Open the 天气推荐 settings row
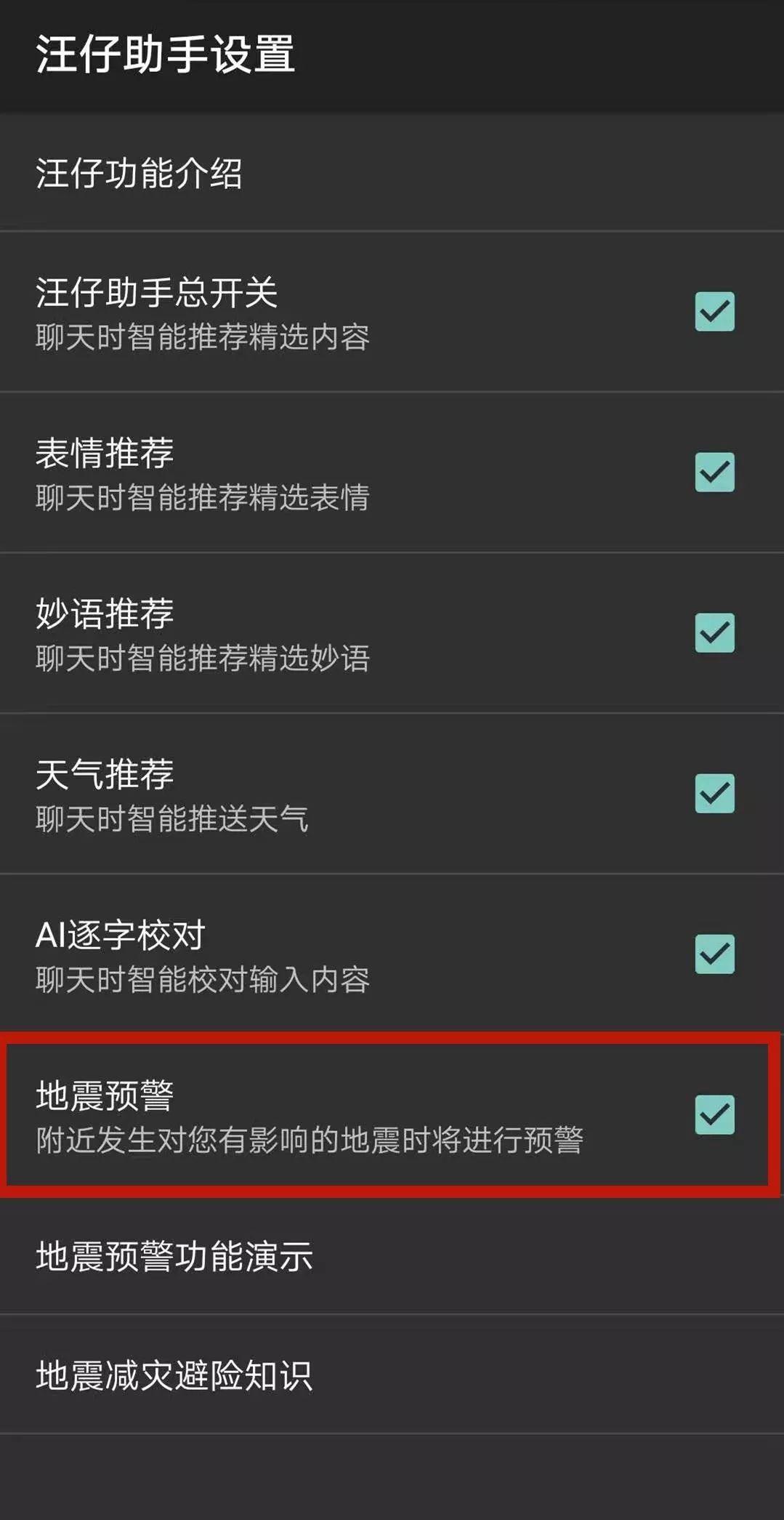This screenshot has width=784, height=1520. tap(105, 775)
